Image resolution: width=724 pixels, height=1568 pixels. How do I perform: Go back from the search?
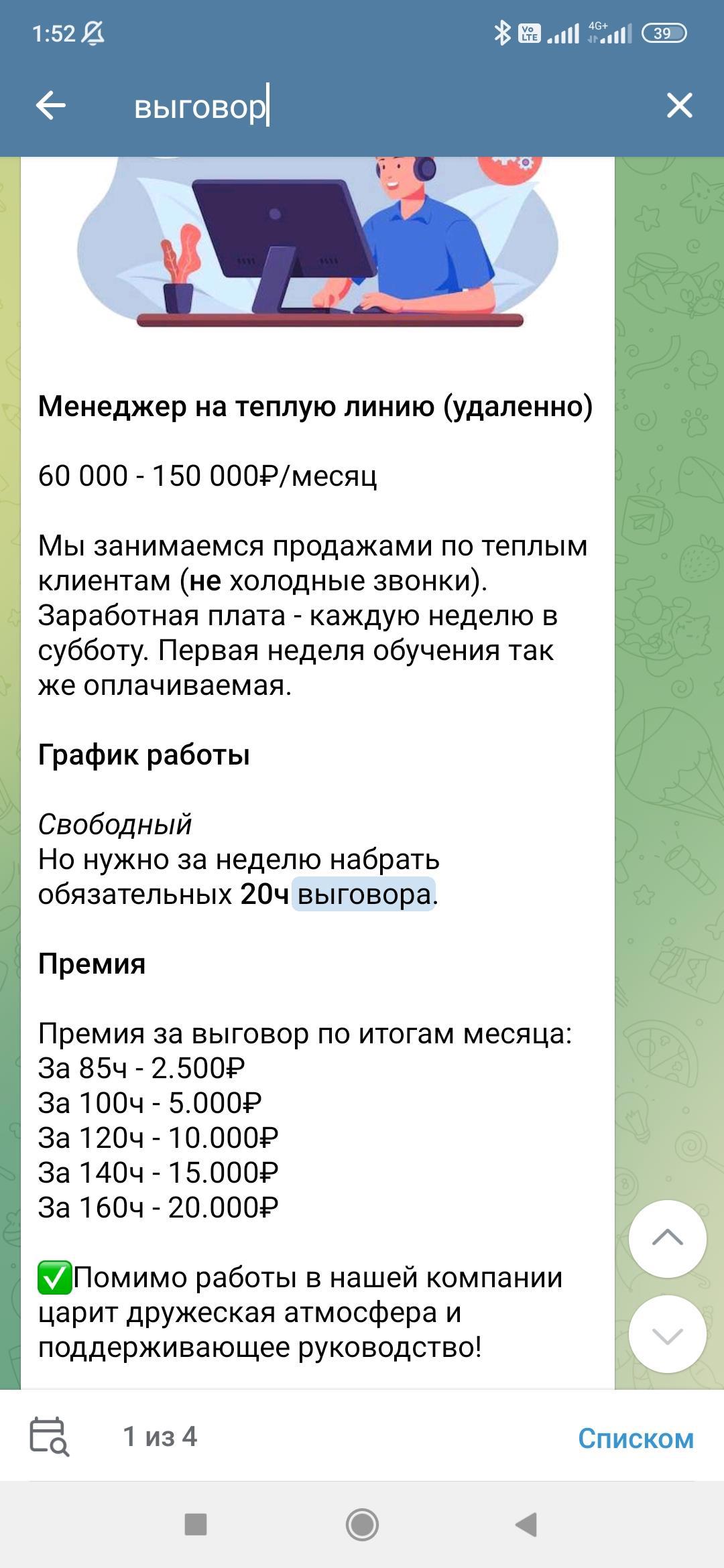pyautogui.click(x=51, y=106)
